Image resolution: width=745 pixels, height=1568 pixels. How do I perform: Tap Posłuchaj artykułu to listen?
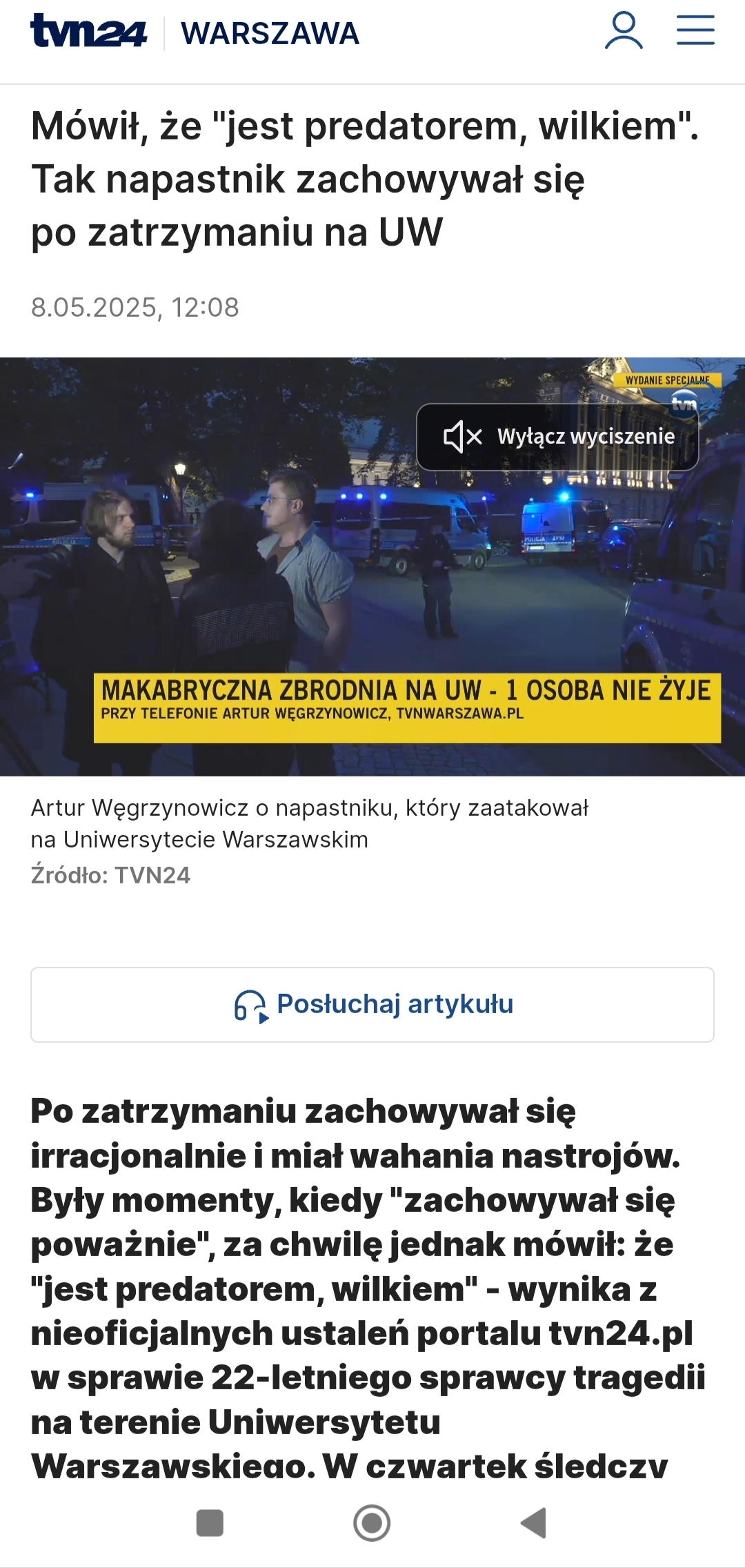click(372, 1005)
